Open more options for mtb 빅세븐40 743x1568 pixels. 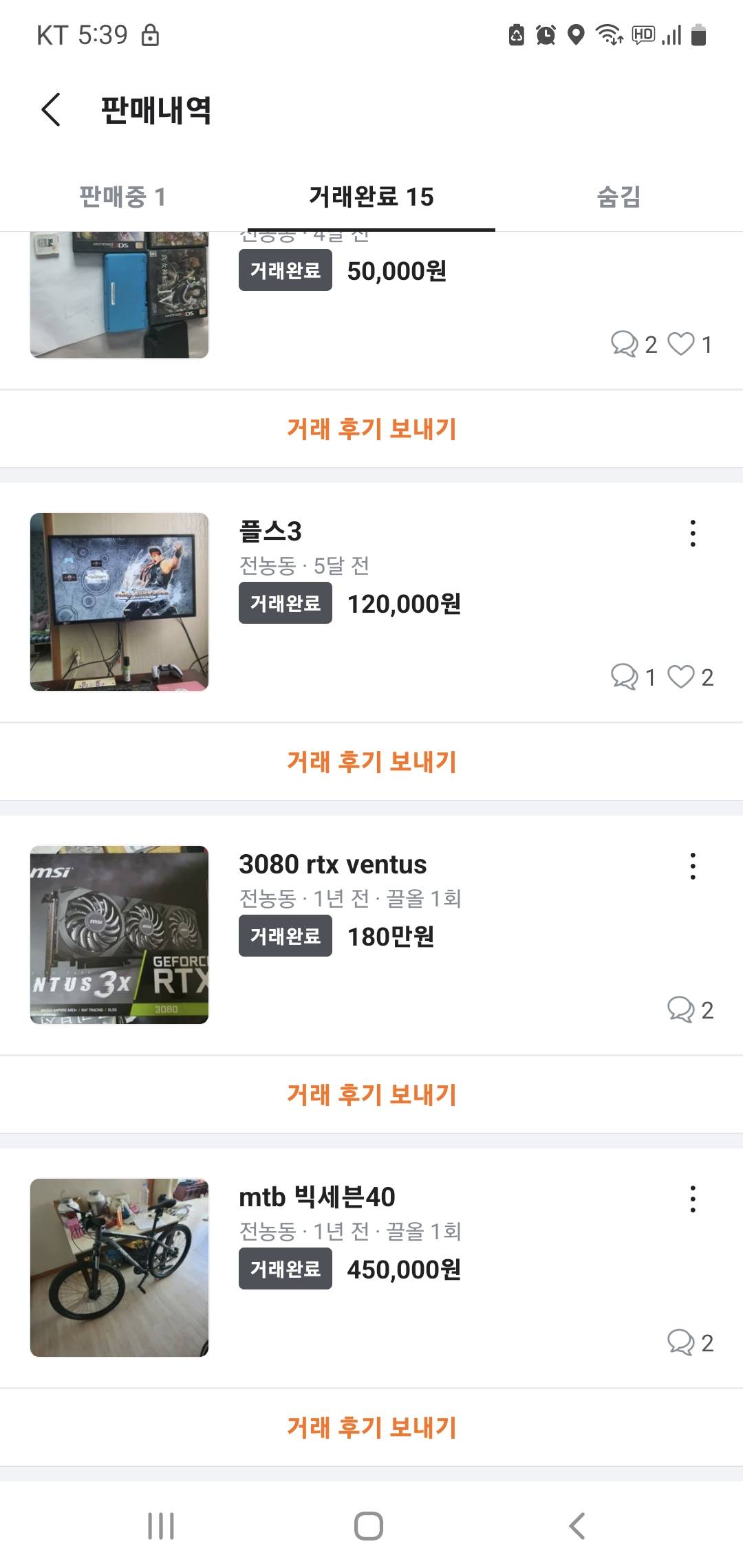pyautogui.click(x=693, y=1199)
